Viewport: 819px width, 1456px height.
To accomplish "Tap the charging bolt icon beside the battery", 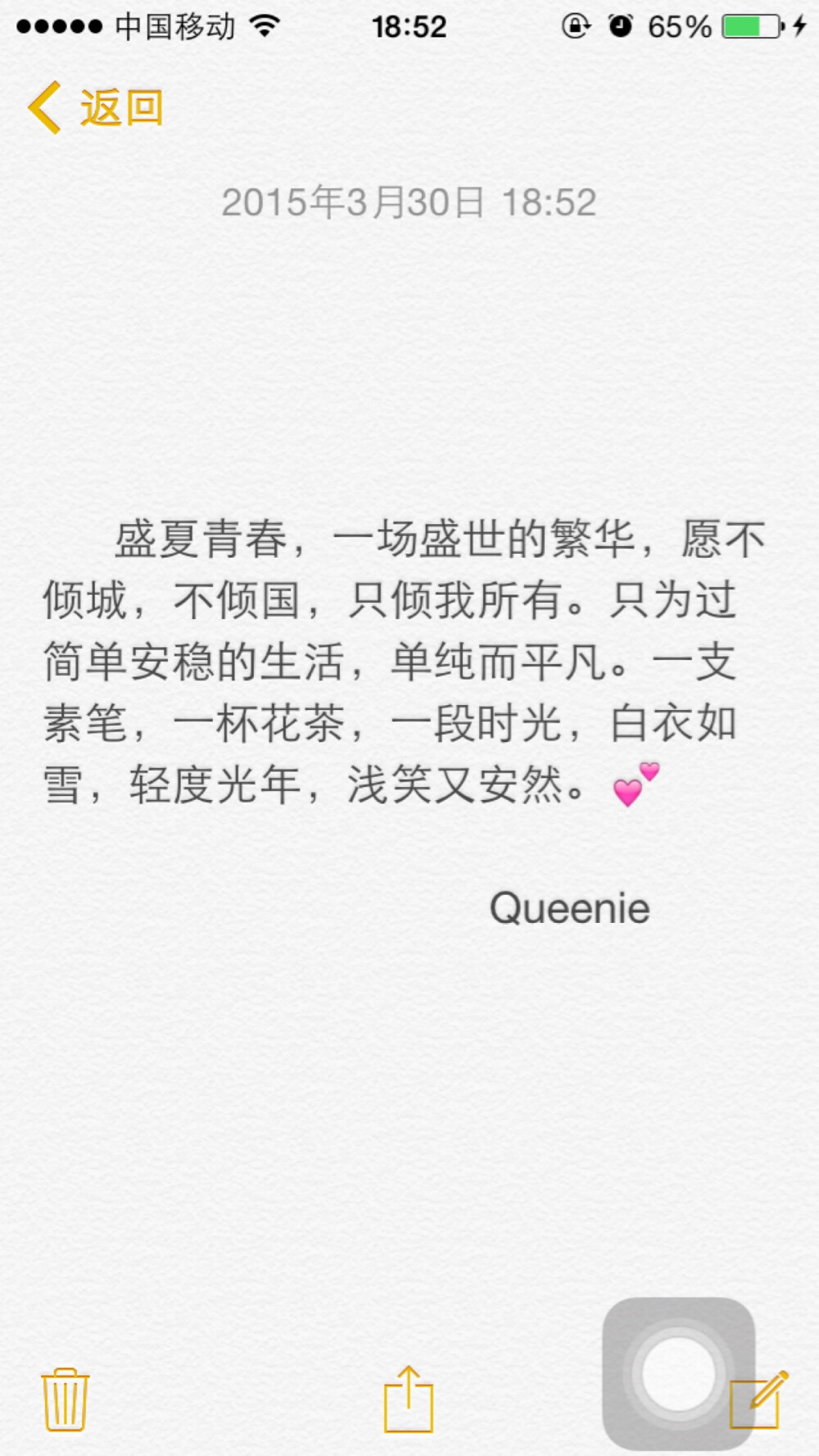I will tap(799, 26).
